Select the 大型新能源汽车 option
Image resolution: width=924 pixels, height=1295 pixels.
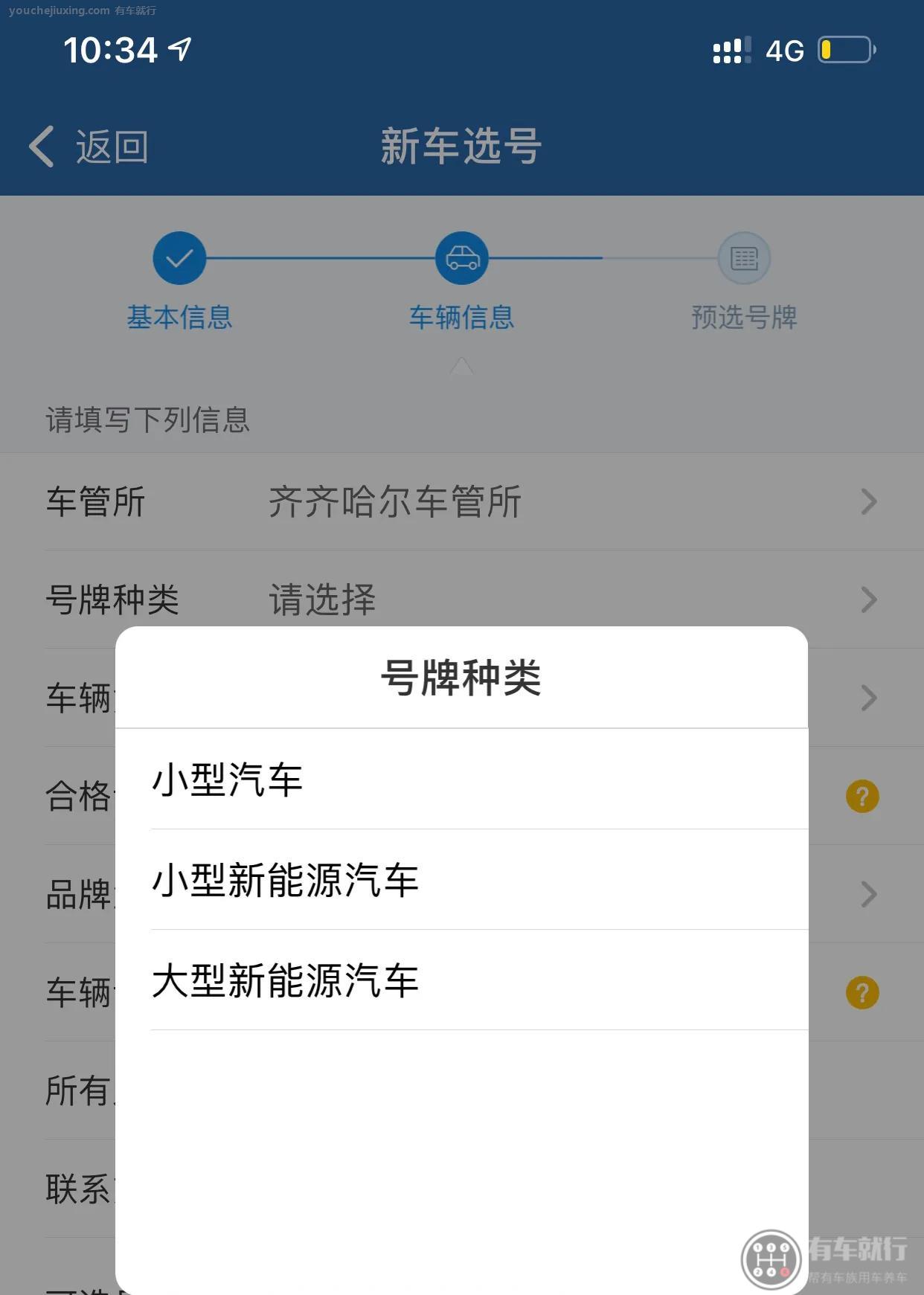tap(285, 980)
